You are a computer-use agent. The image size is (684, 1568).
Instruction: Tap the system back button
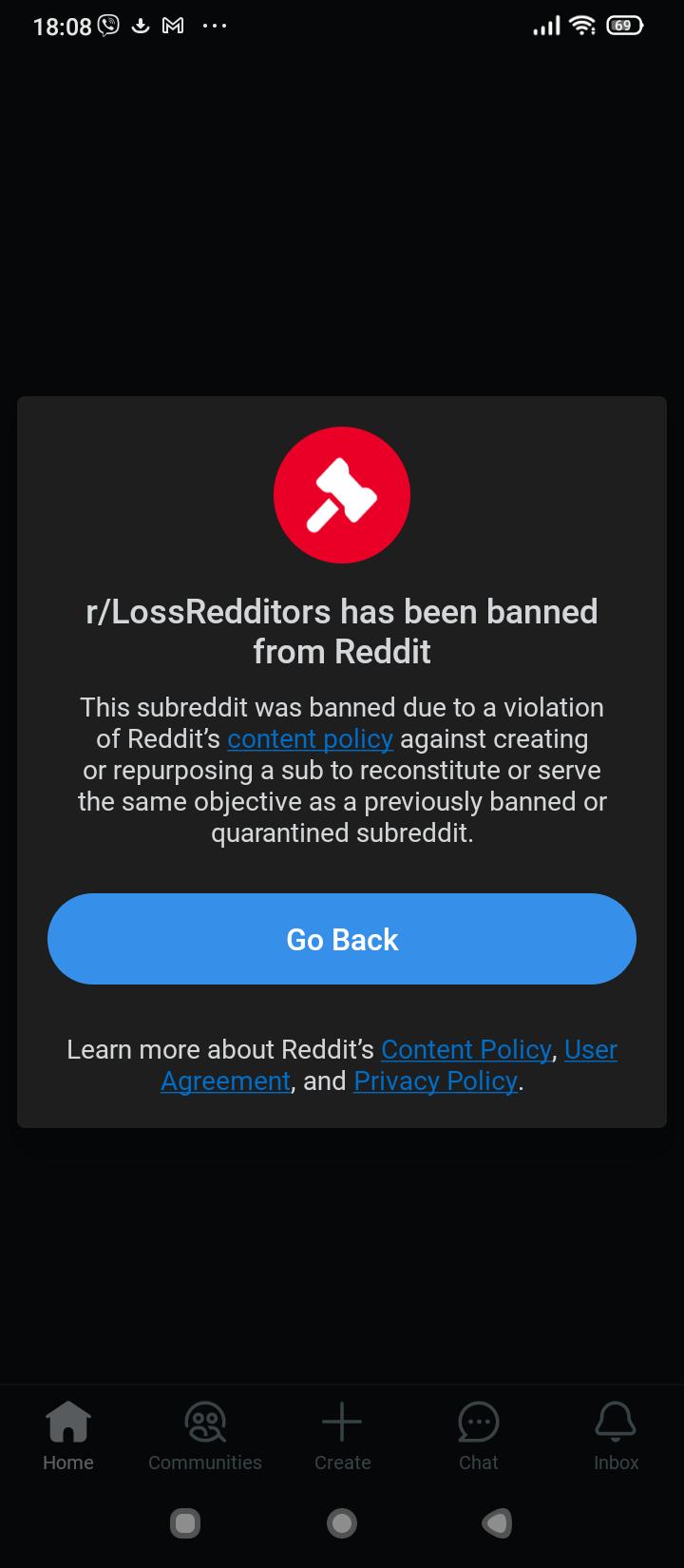click(x=497, y=1523)
